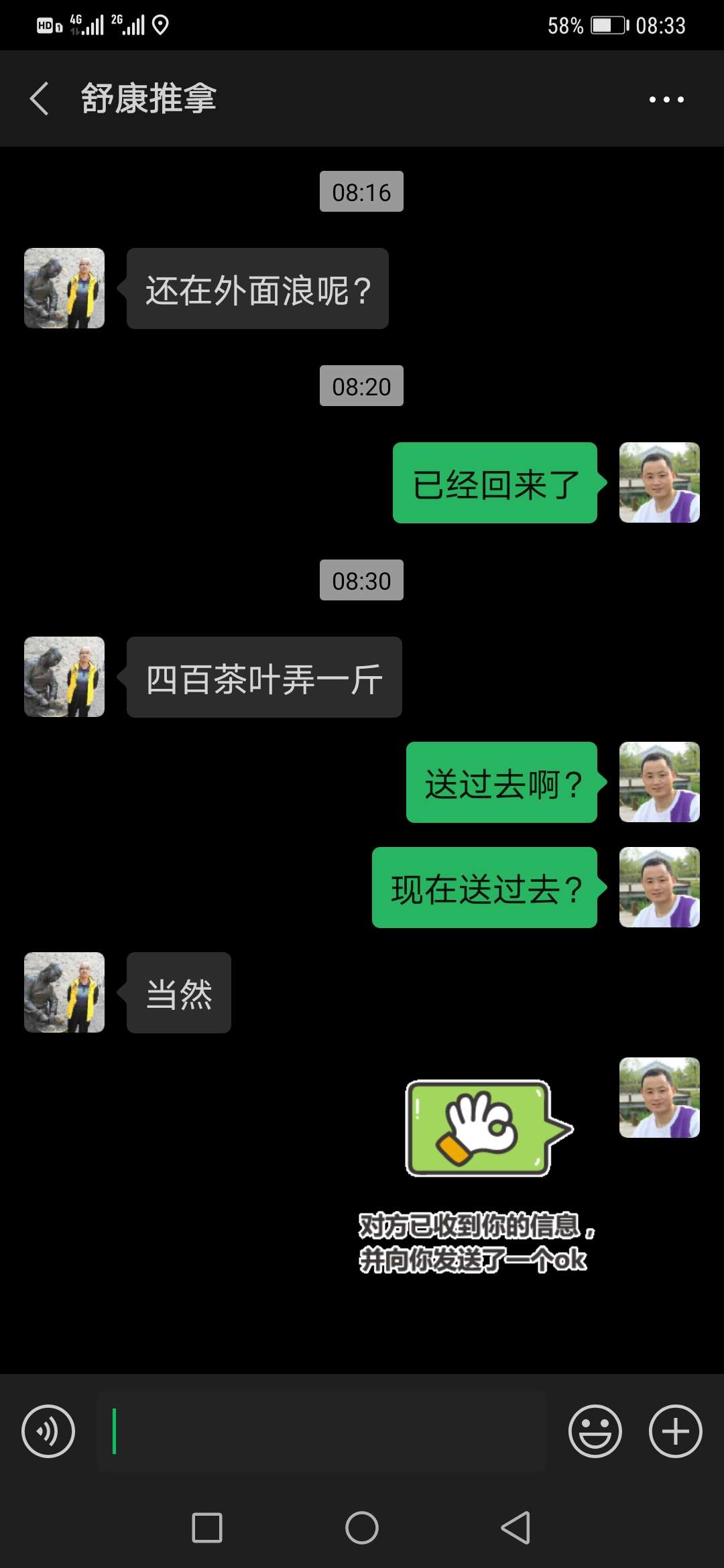Open the chat info three-dot menu
This screenshot has height=1568, width=724.
coord(666,99)
